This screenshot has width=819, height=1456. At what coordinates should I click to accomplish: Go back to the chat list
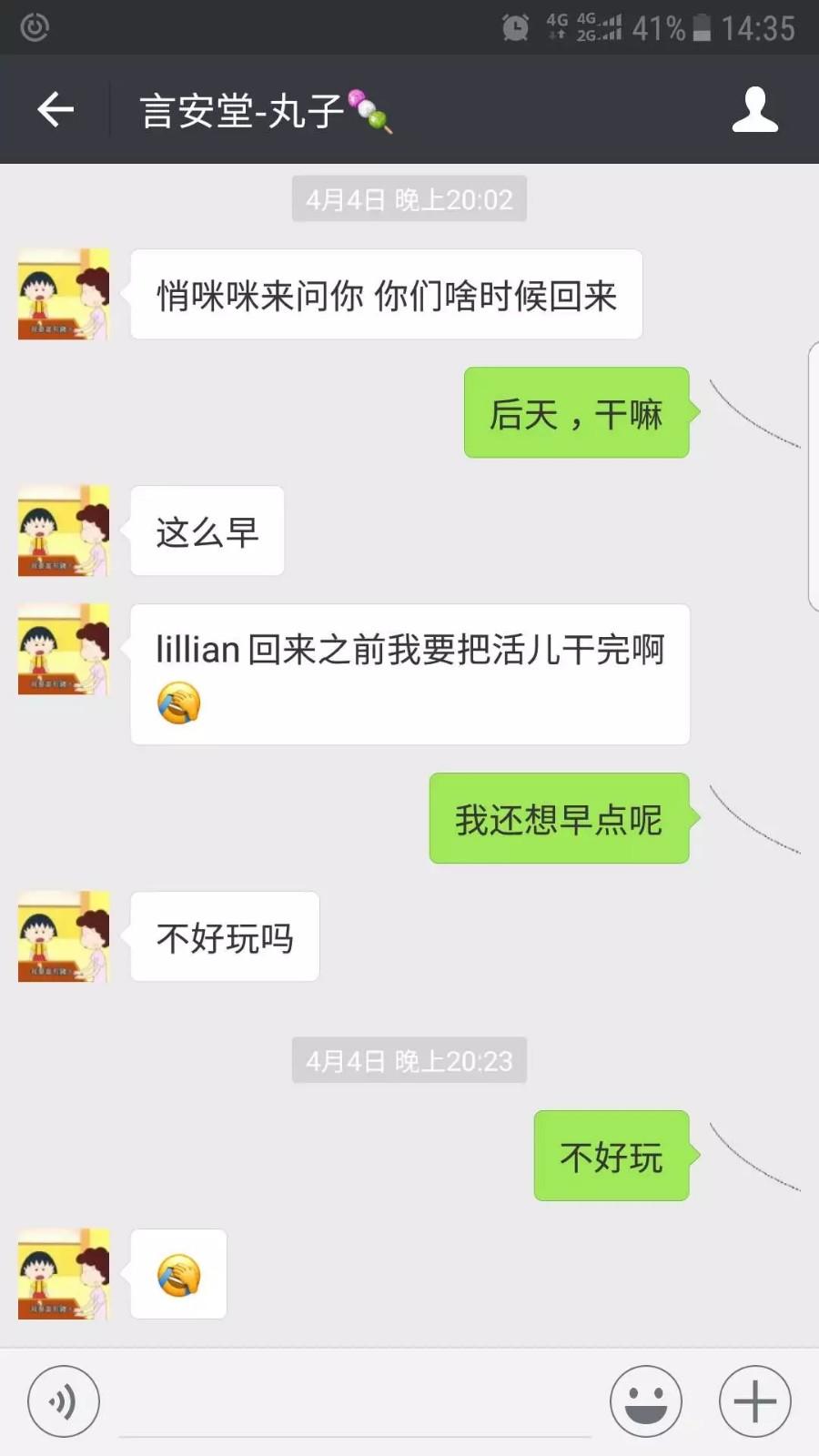coord(55,110)
